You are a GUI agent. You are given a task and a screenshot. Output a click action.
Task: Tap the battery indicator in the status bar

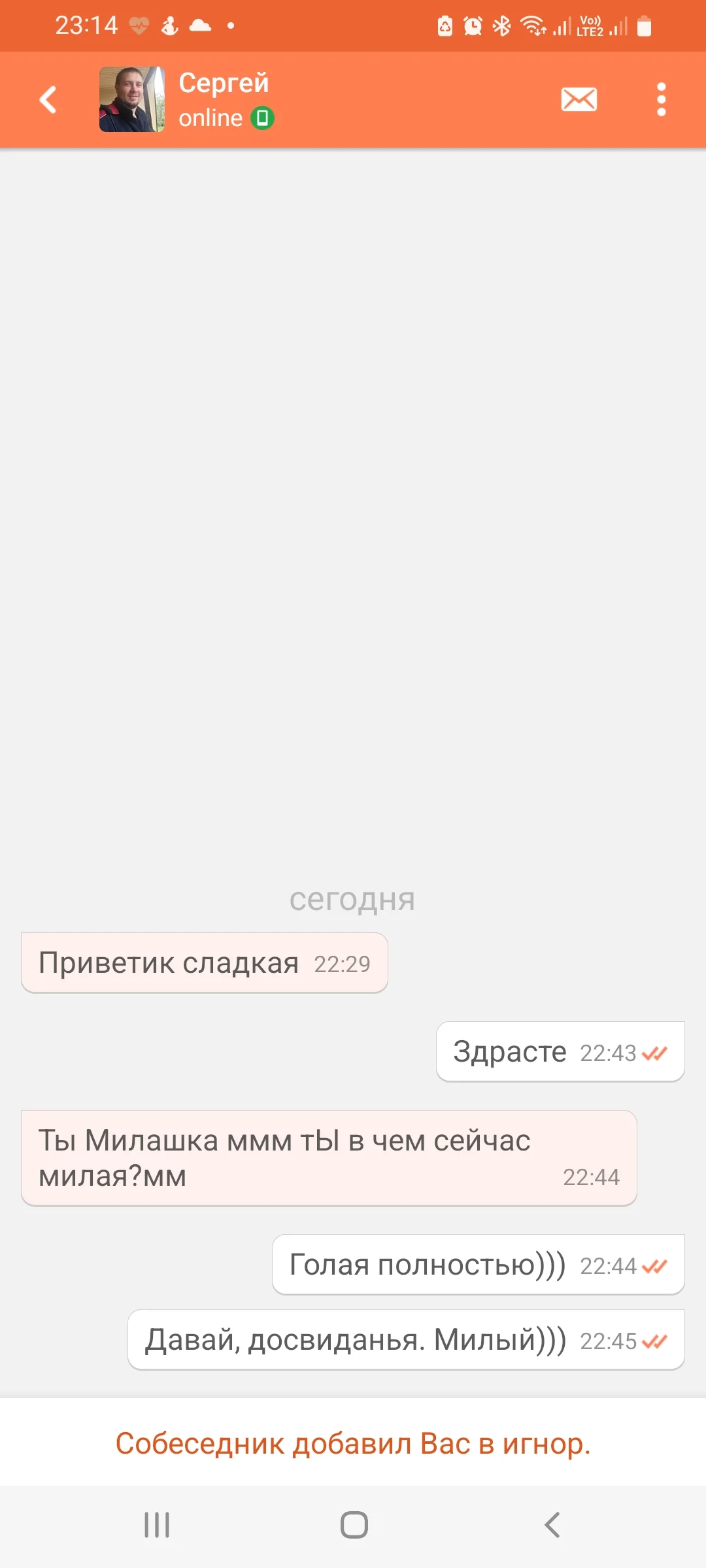644,26
